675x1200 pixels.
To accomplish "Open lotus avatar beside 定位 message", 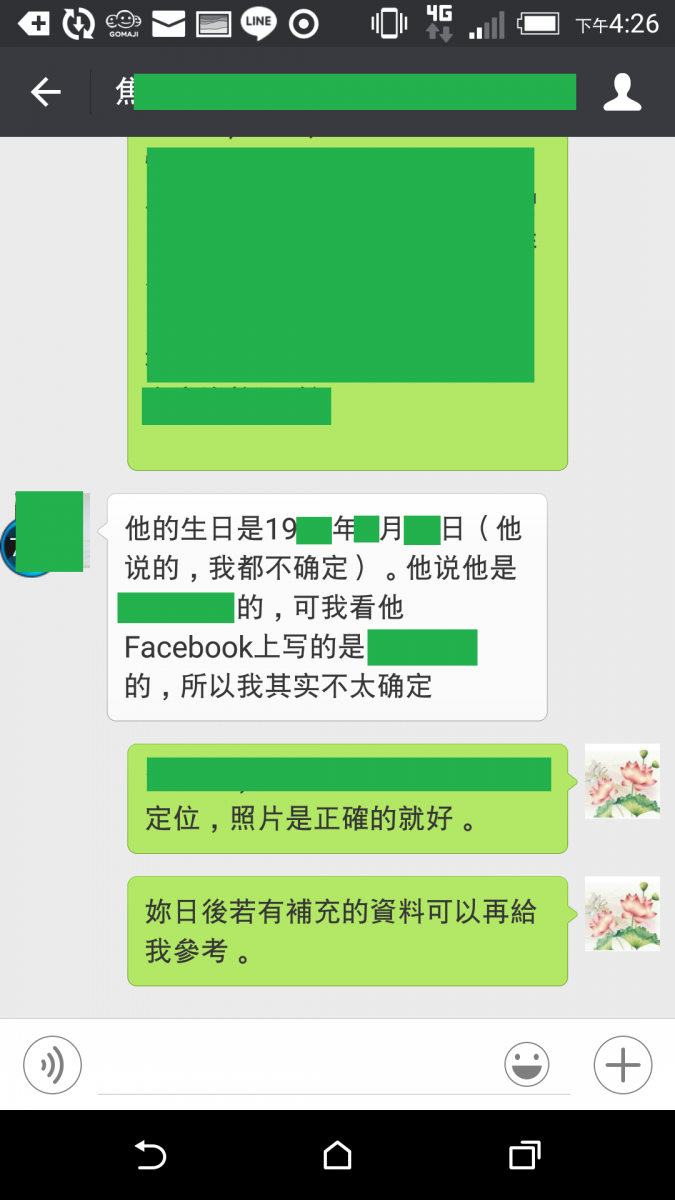I will tap(622, 781).
